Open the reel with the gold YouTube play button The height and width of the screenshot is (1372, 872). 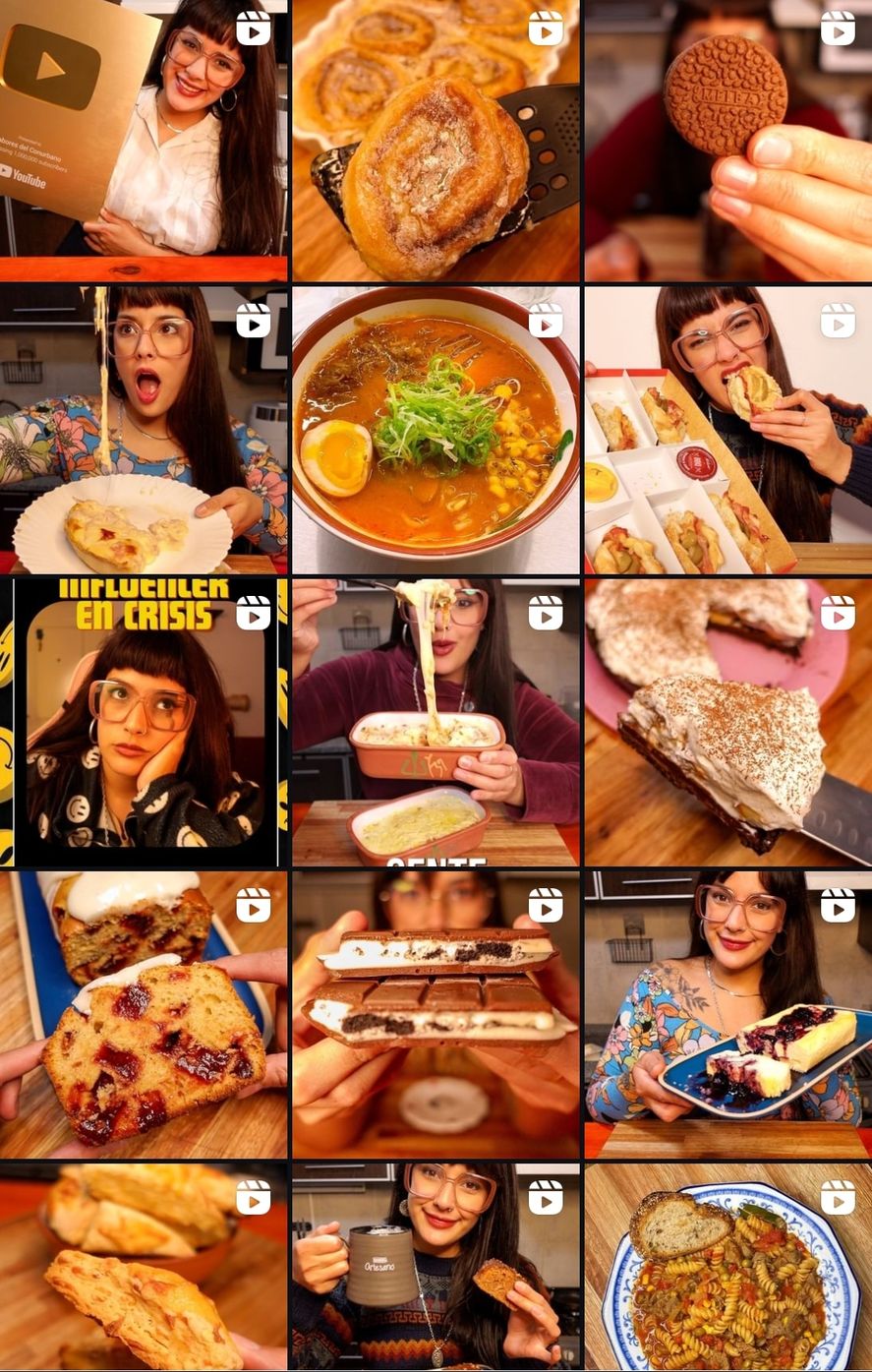pyautogui.click(x=144, y=141)
